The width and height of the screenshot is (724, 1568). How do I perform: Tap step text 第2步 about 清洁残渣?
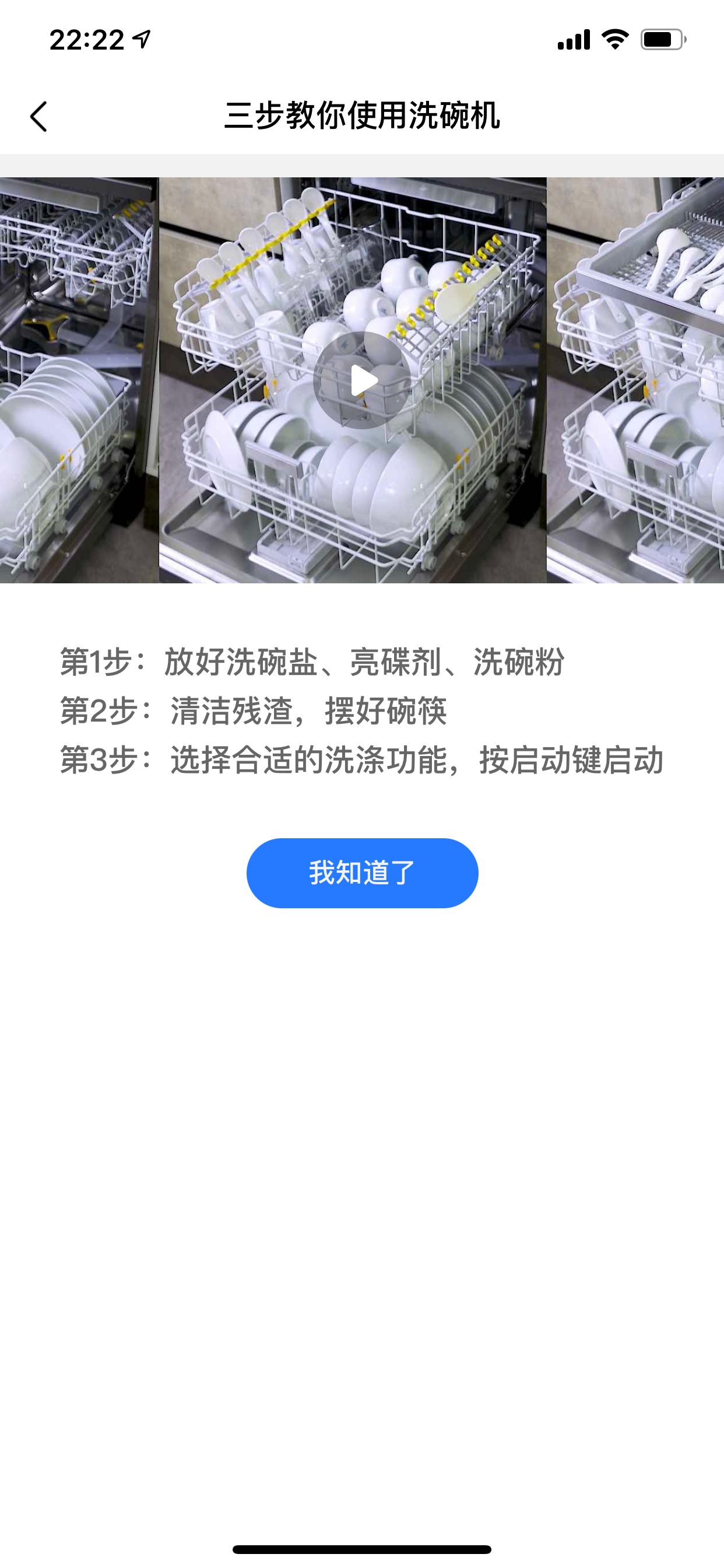tap(255, 711)
